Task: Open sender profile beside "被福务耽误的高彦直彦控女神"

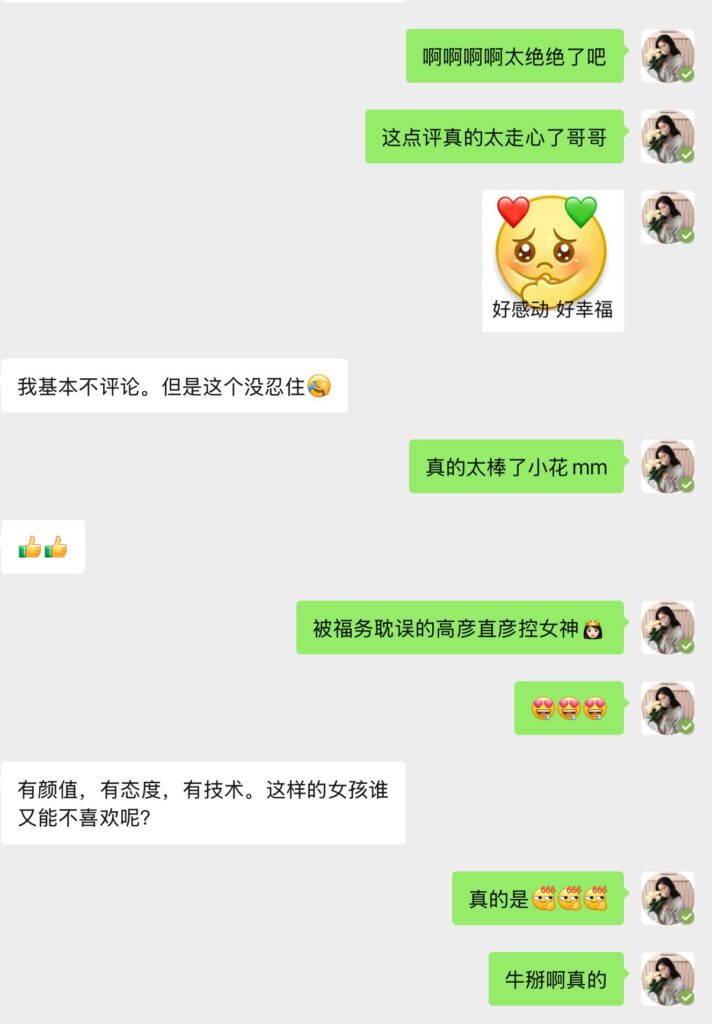Action: point(667,628)
